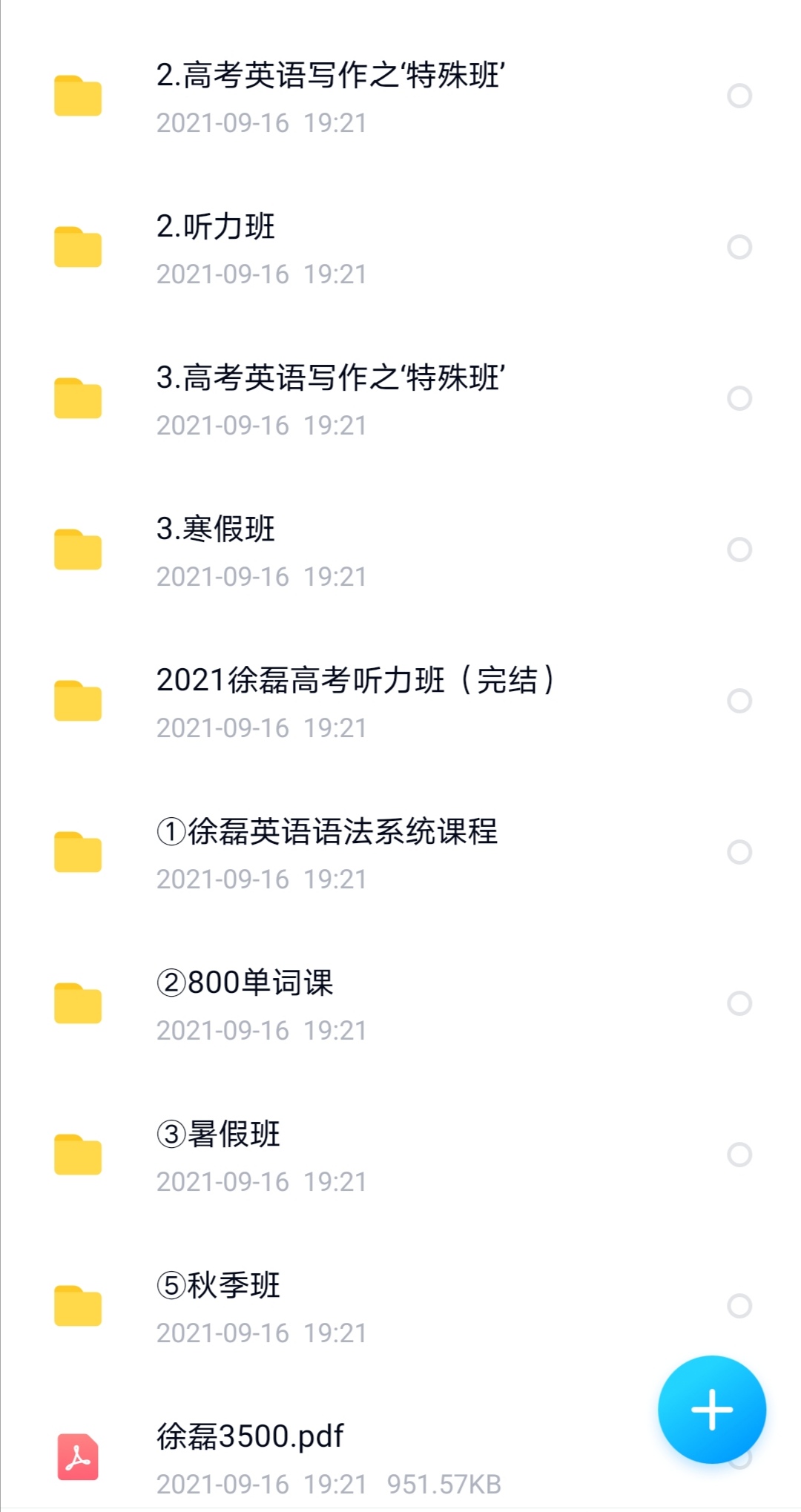The height and width of the screenshot is (1512, 801).
Task: Choose ③暑假班 using its selection circle
Action: (739, 1155)
